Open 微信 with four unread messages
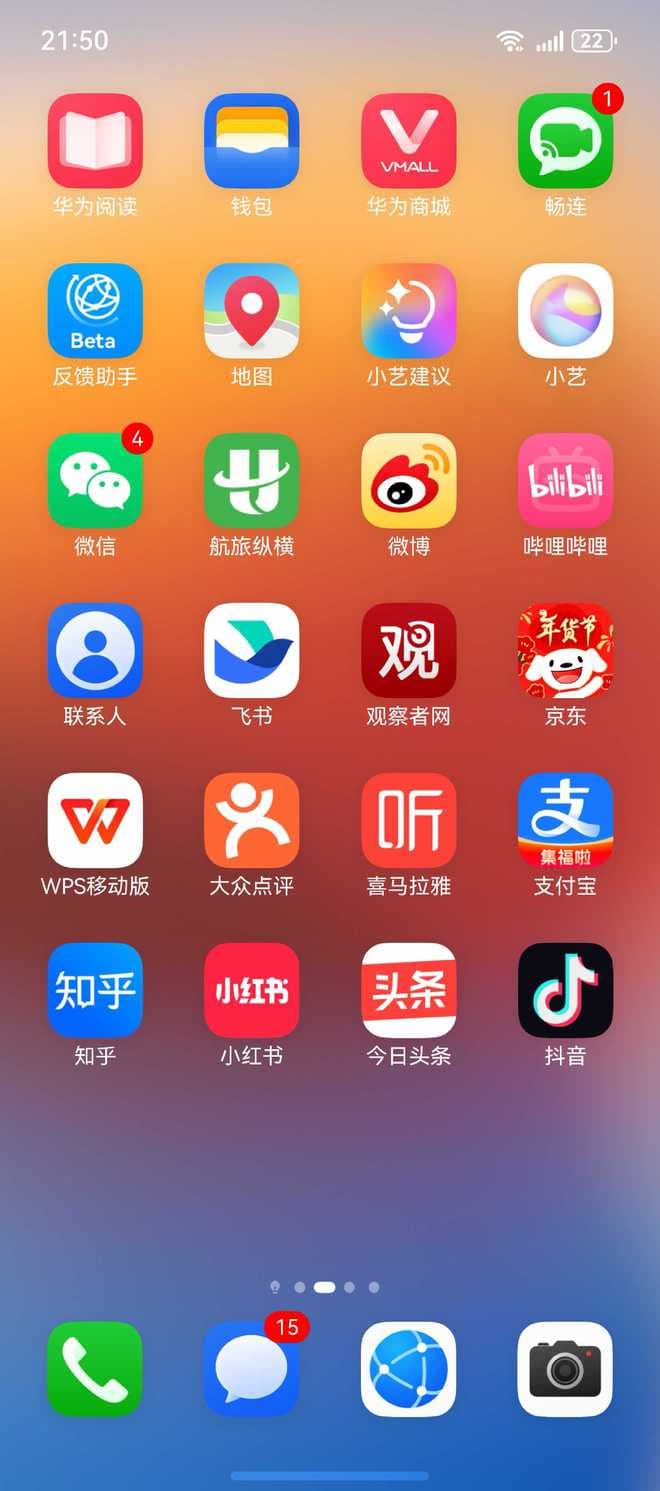The width and height of the screenshot is (660, 1491). [95, 481]
